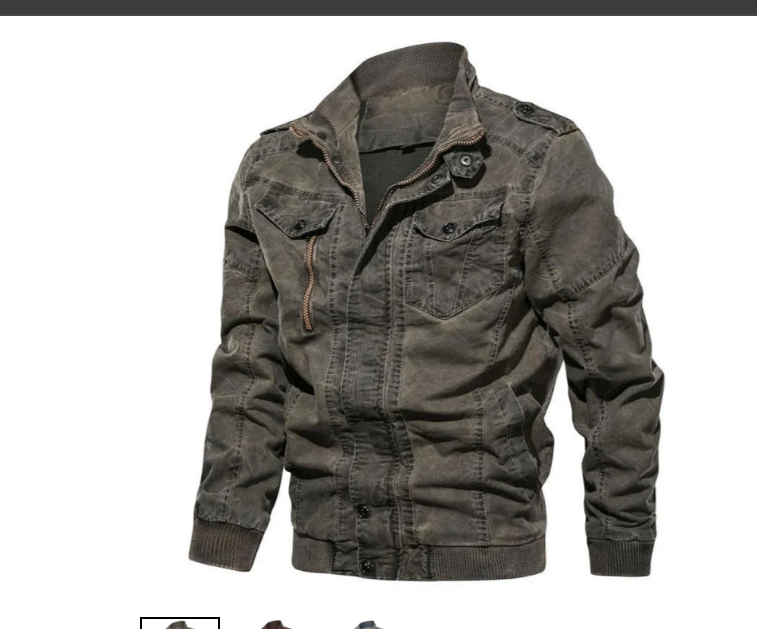Select the blue jacket thumbnail
The height and width of the screenshot is (629, 757).
367,625
